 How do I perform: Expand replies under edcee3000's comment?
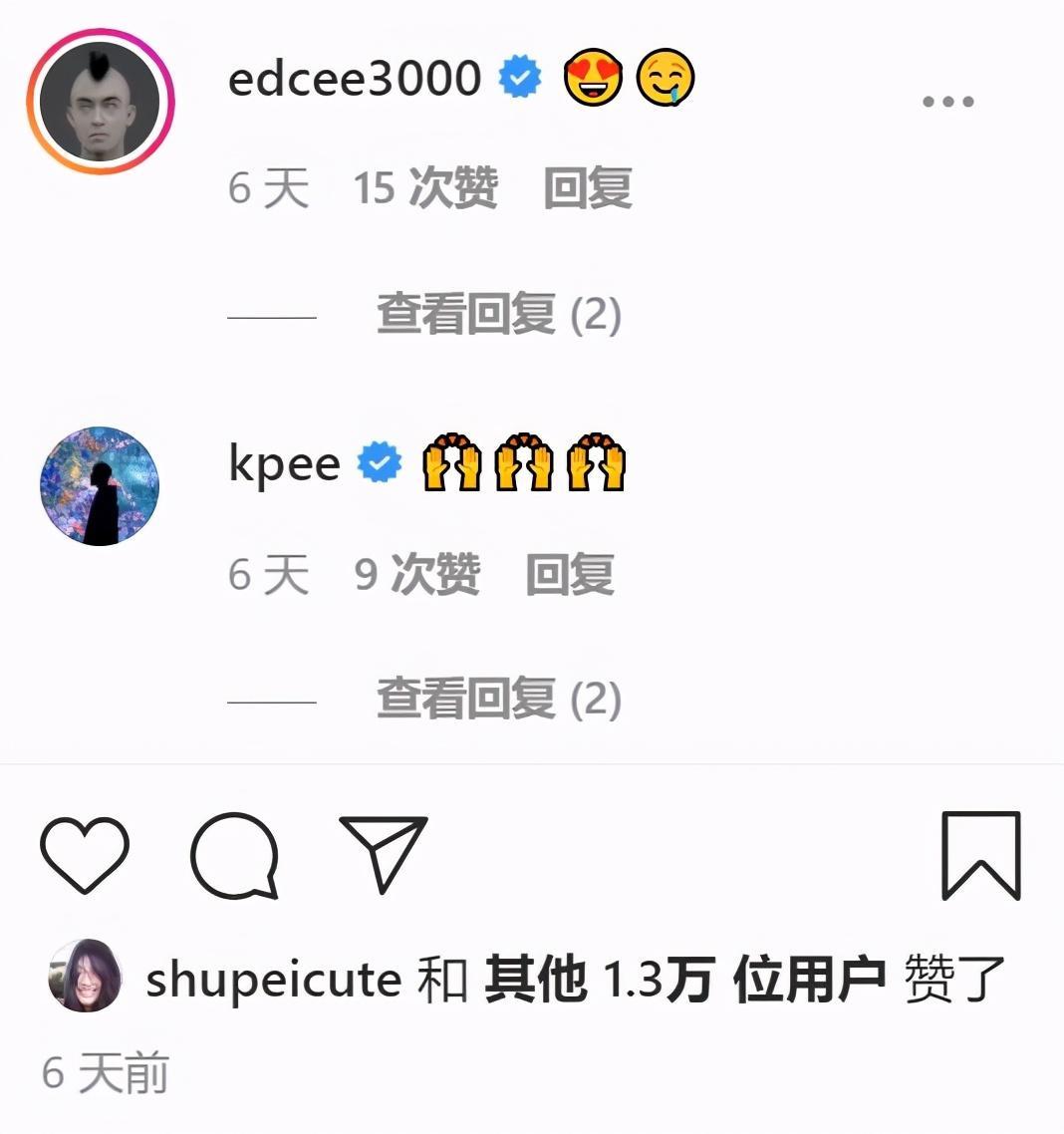[x=498, y=315]
